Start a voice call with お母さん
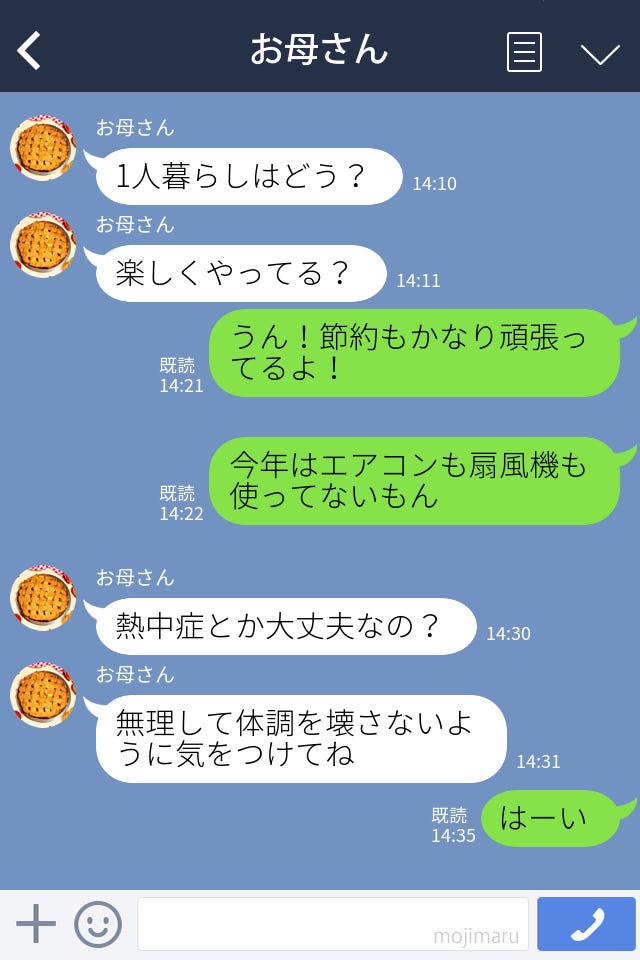Screen dimensions: 640x960 tap(586, 924)
